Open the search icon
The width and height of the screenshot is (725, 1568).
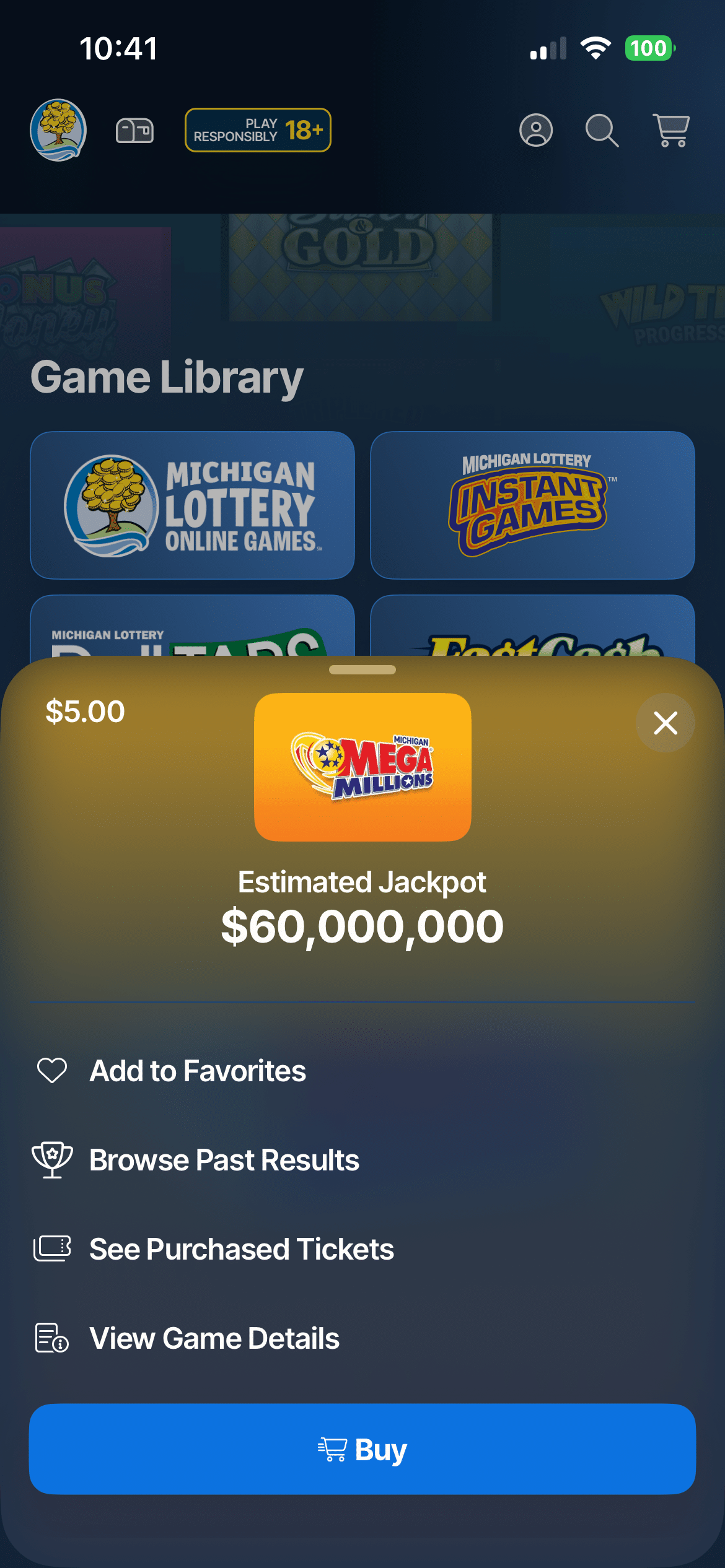602,130
